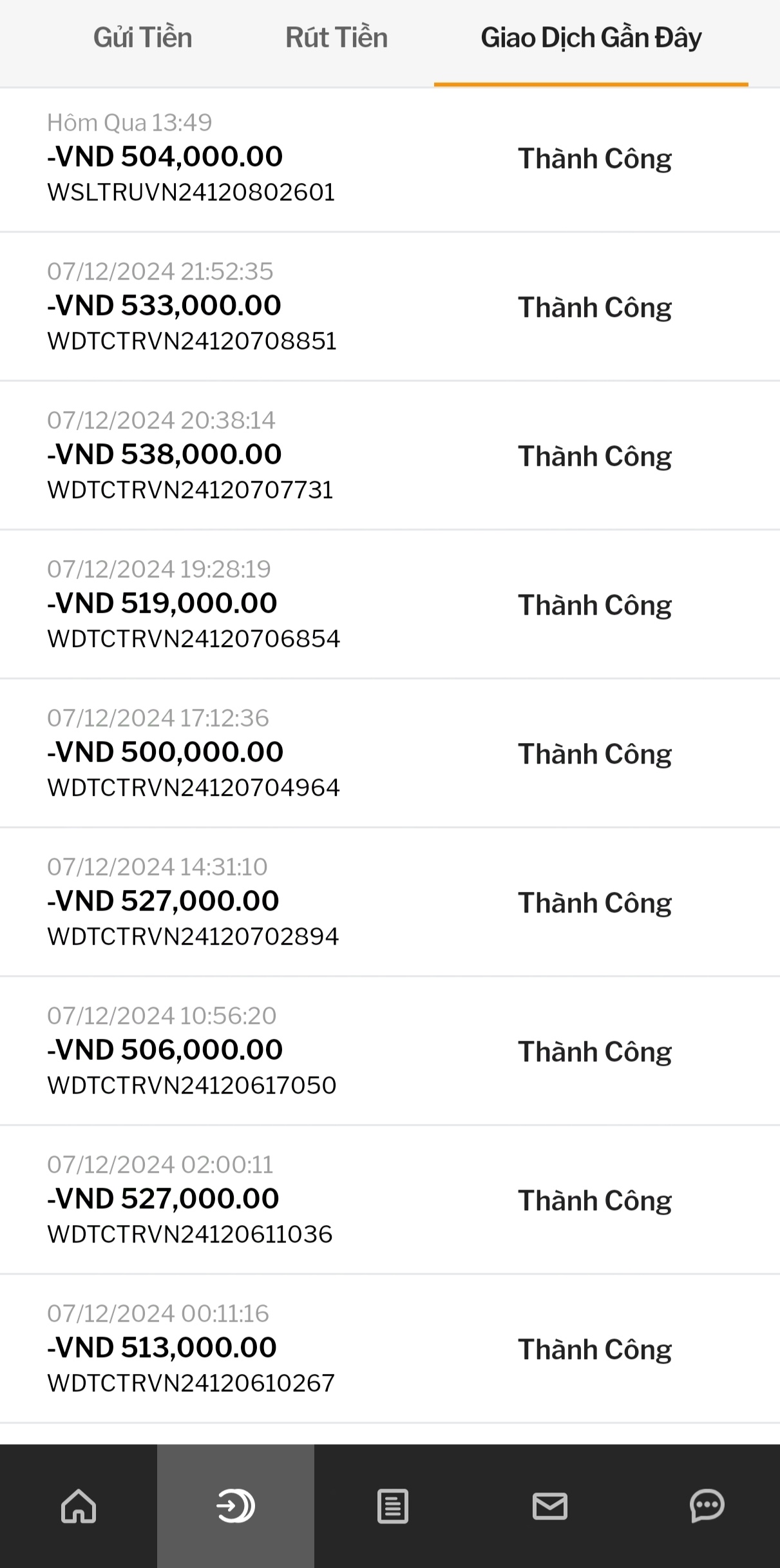Open the mail envelope icon
The image size is (780, 1568).
[x=549, y=1505]
